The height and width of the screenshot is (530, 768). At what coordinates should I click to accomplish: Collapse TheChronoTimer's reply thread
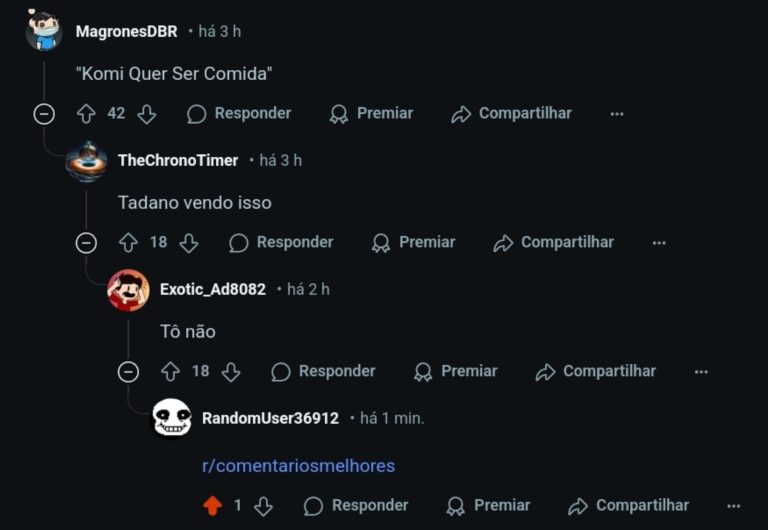(86, 243)
